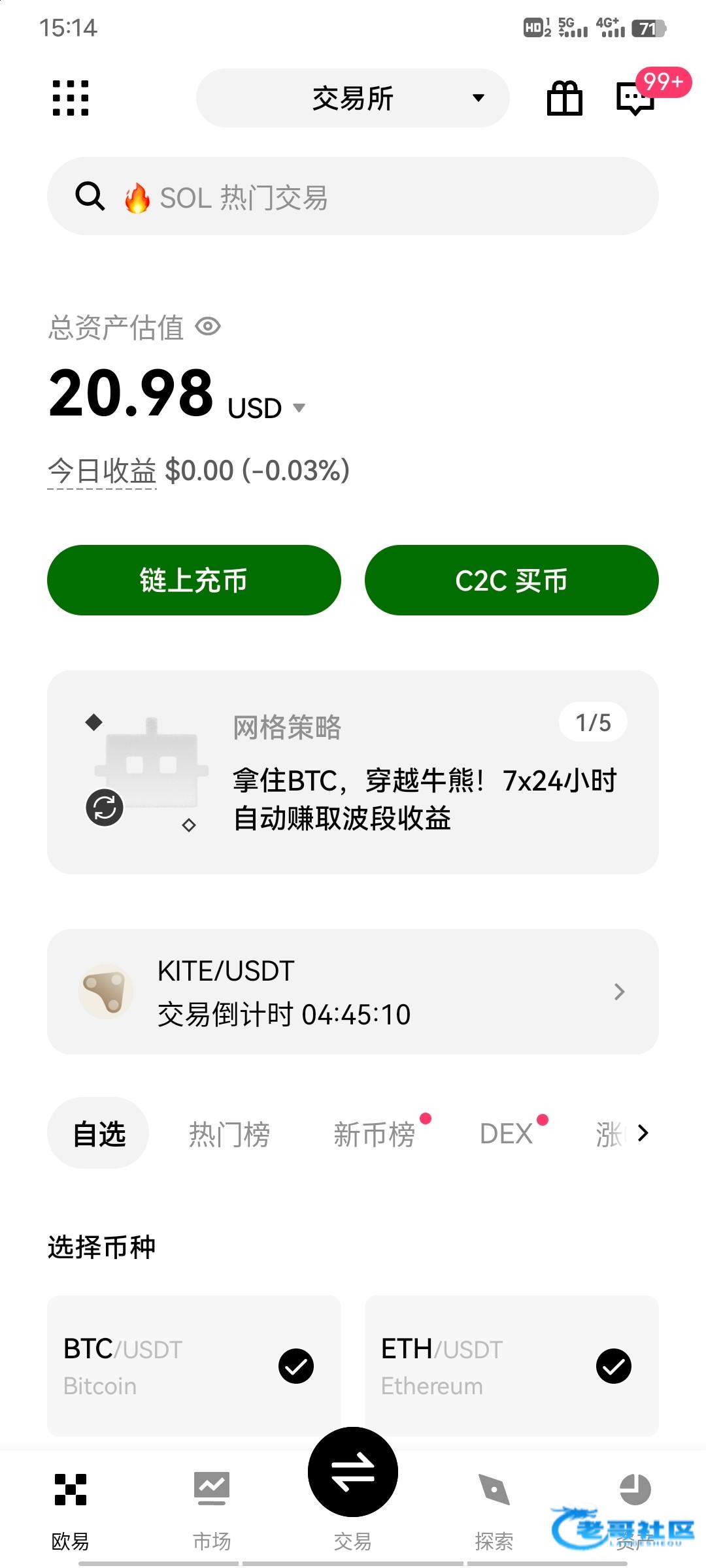Open messages with 99+ badge
Image resolution: width=706 pixels, height=1568 pixels.
tap(635, 99)
